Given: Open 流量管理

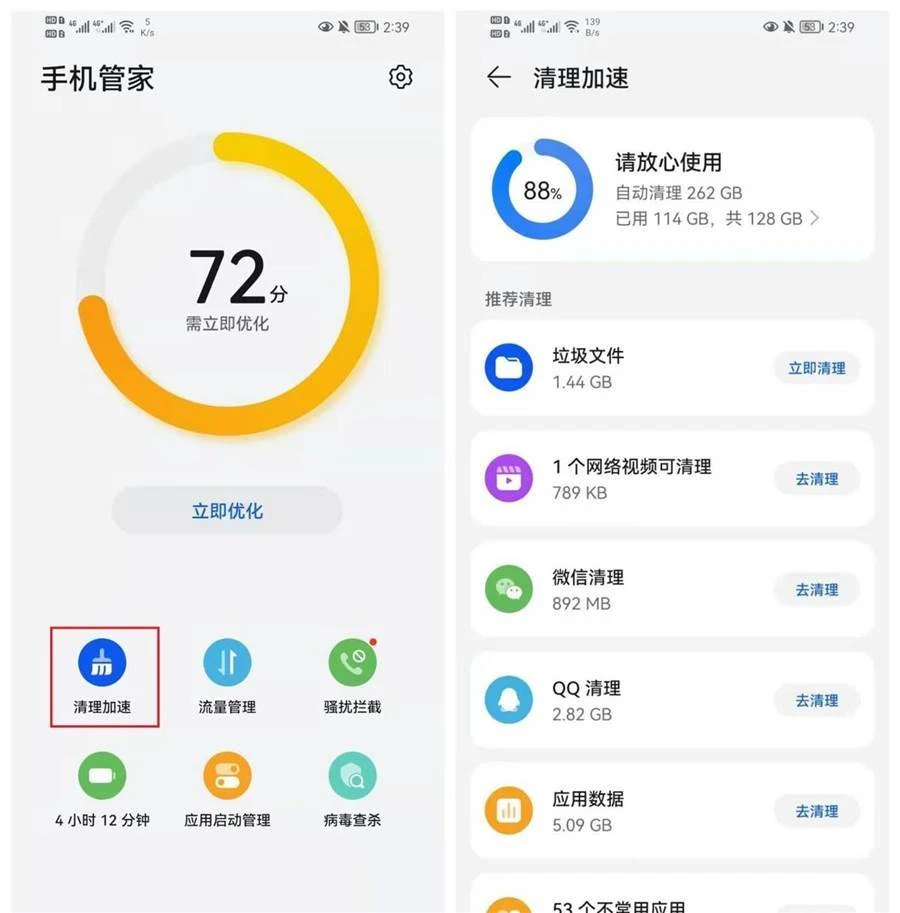Looking at the screenshot, I should [227, 676].
